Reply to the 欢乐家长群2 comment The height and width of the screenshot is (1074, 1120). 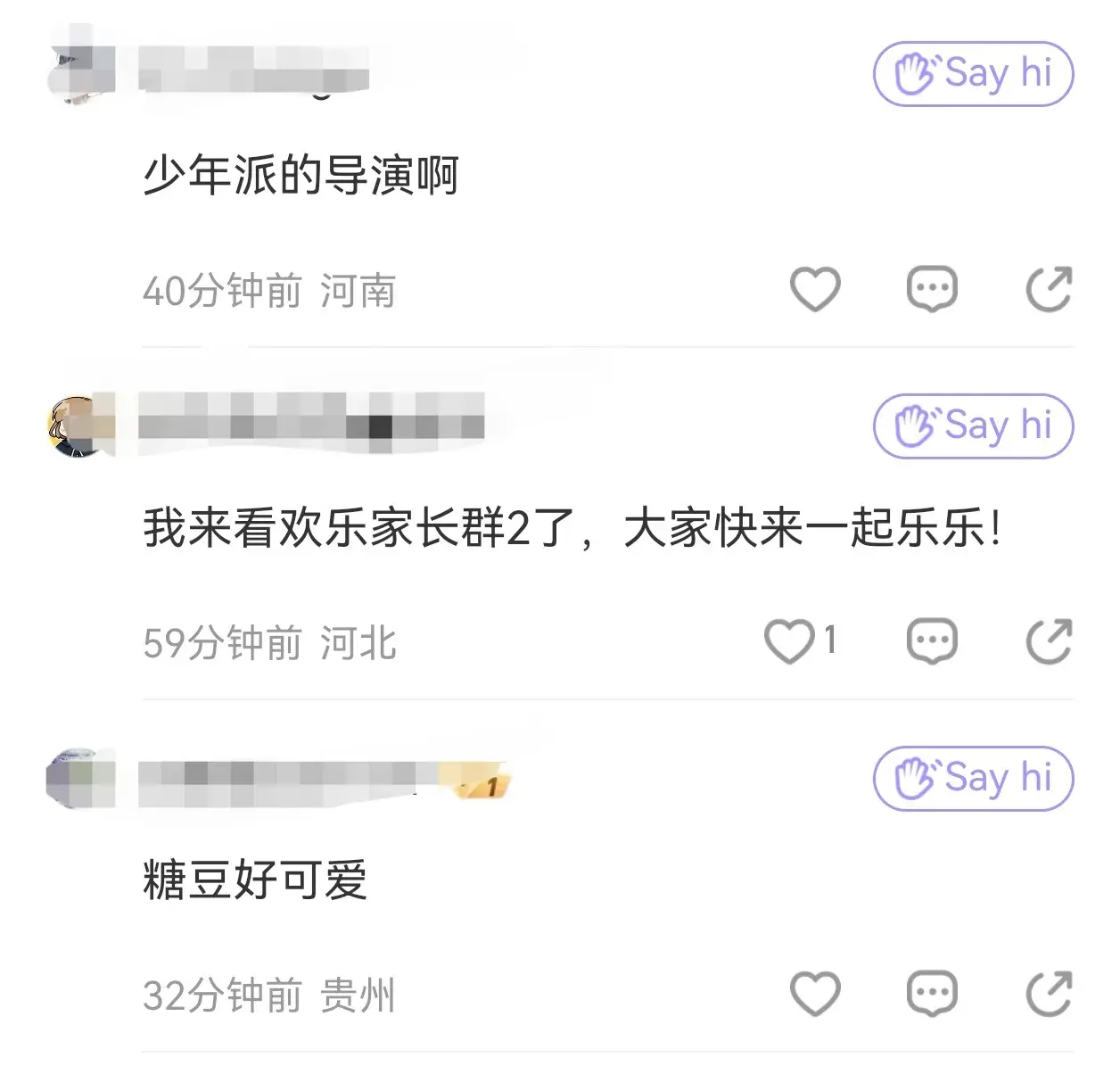pyautogui.click(x=932, y=641)
